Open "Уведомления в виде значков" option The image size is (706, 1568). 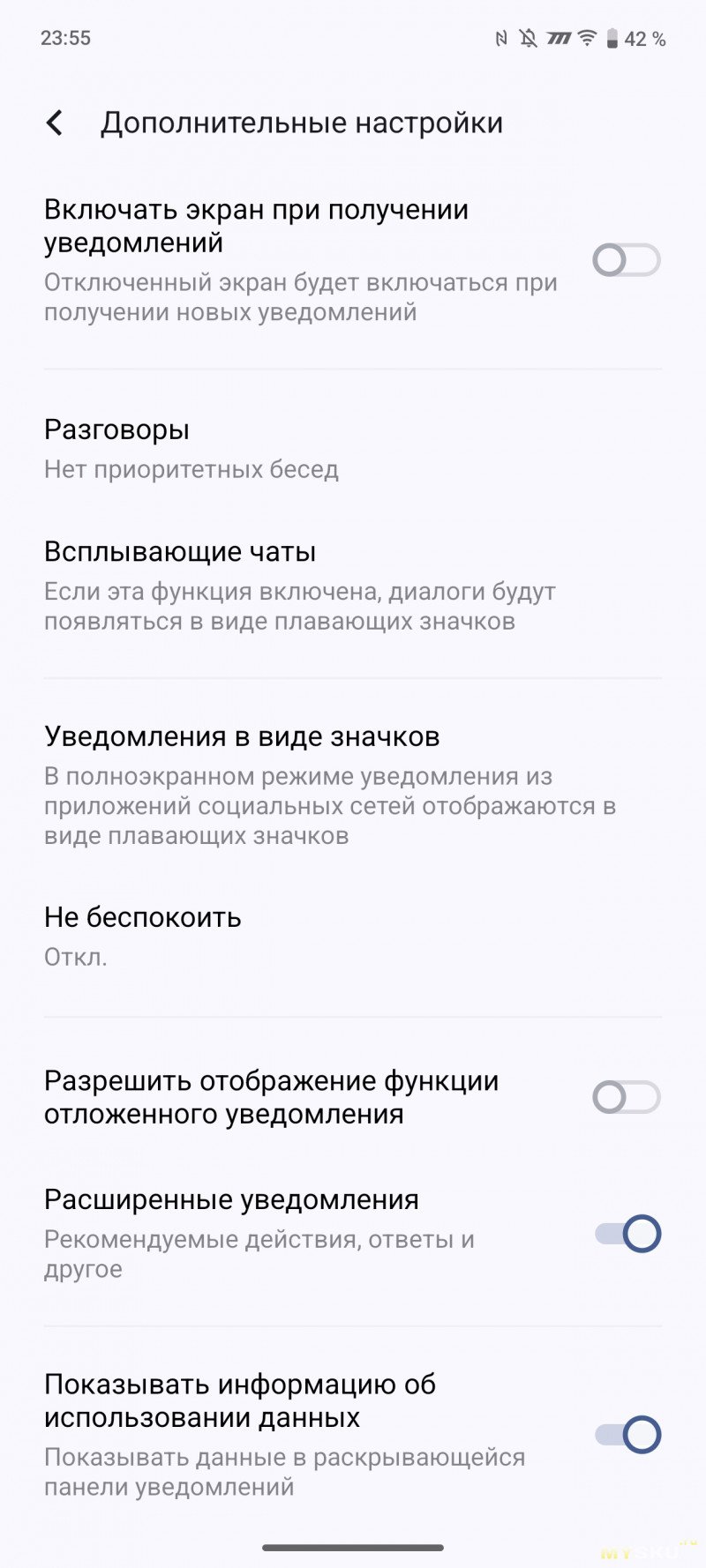[353, 784]
